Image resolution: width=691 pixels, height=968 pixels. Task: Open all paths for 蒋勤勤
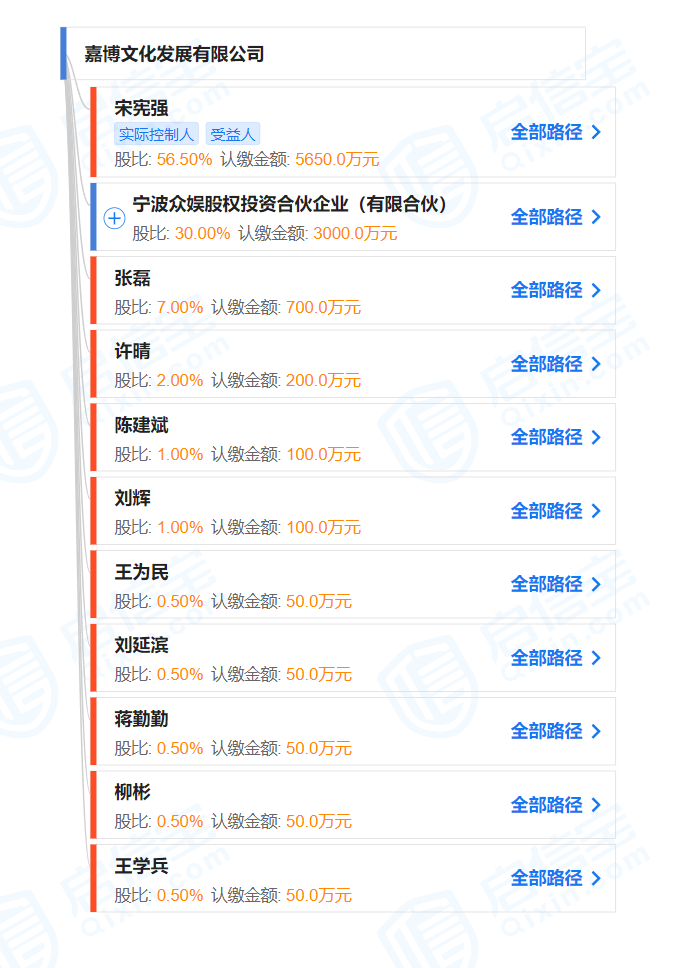(x=555, y=731)
